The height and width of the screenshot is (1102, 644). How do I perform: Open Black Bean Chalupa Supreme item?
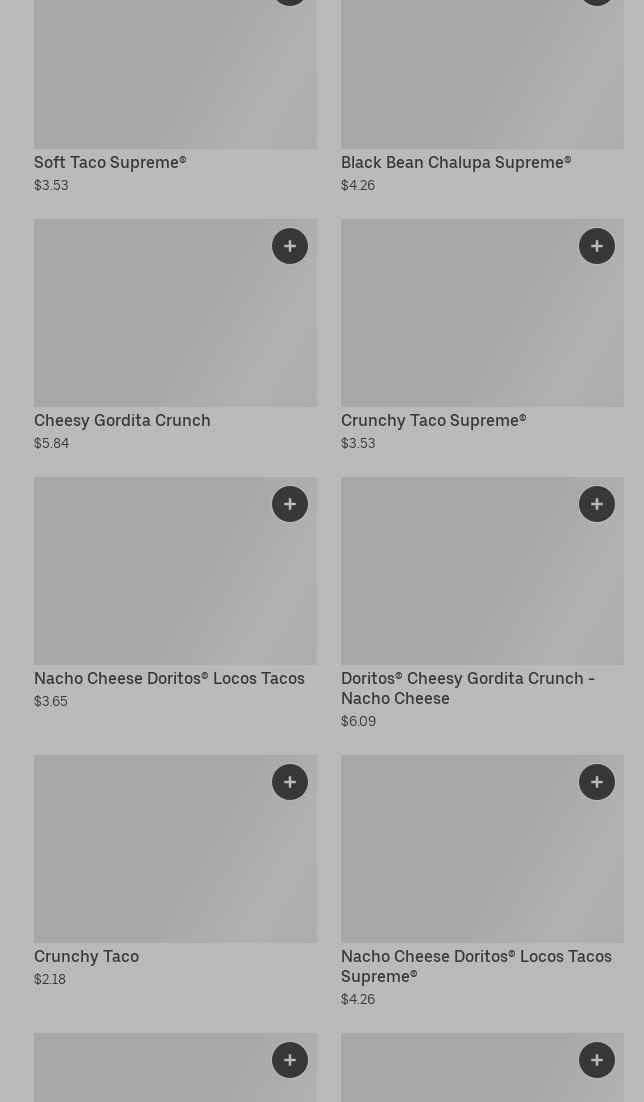coord(455,162)
